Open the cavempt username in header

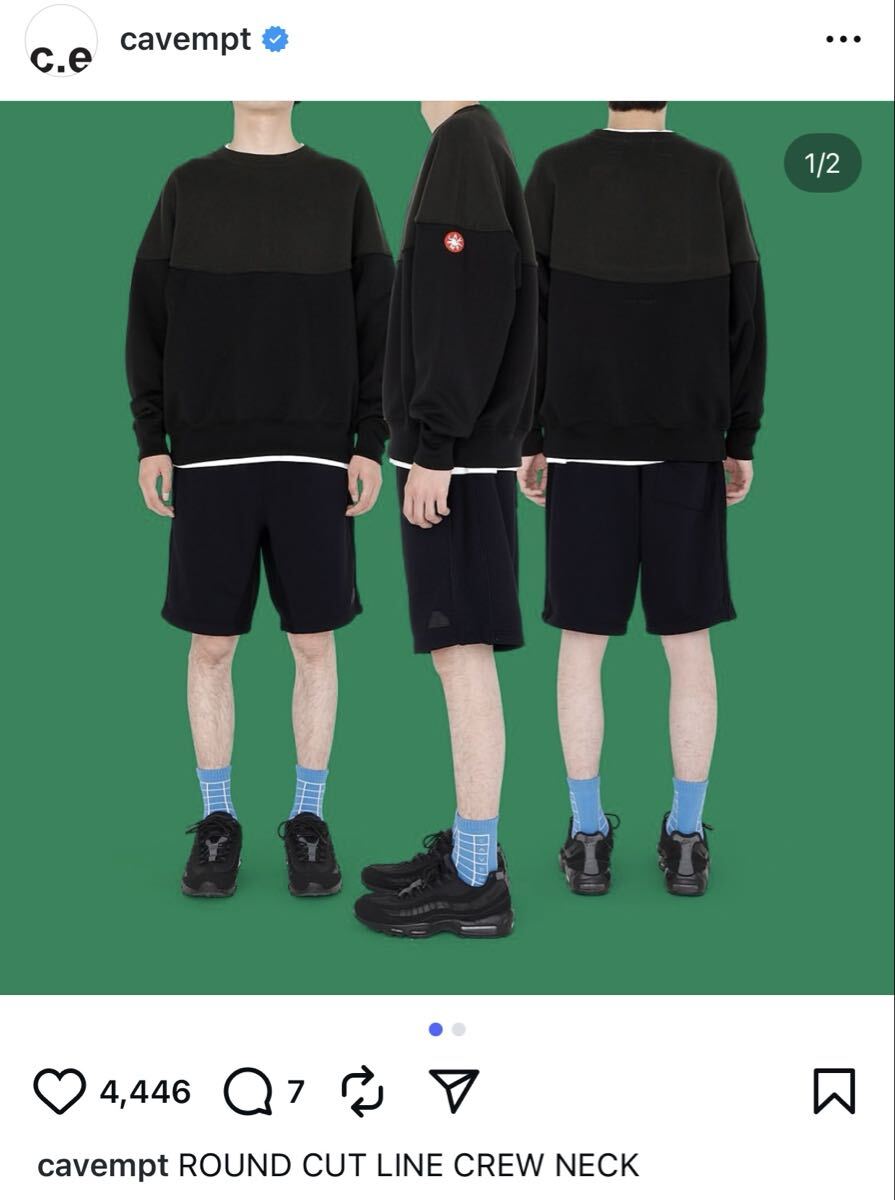(x=186, y=39)
